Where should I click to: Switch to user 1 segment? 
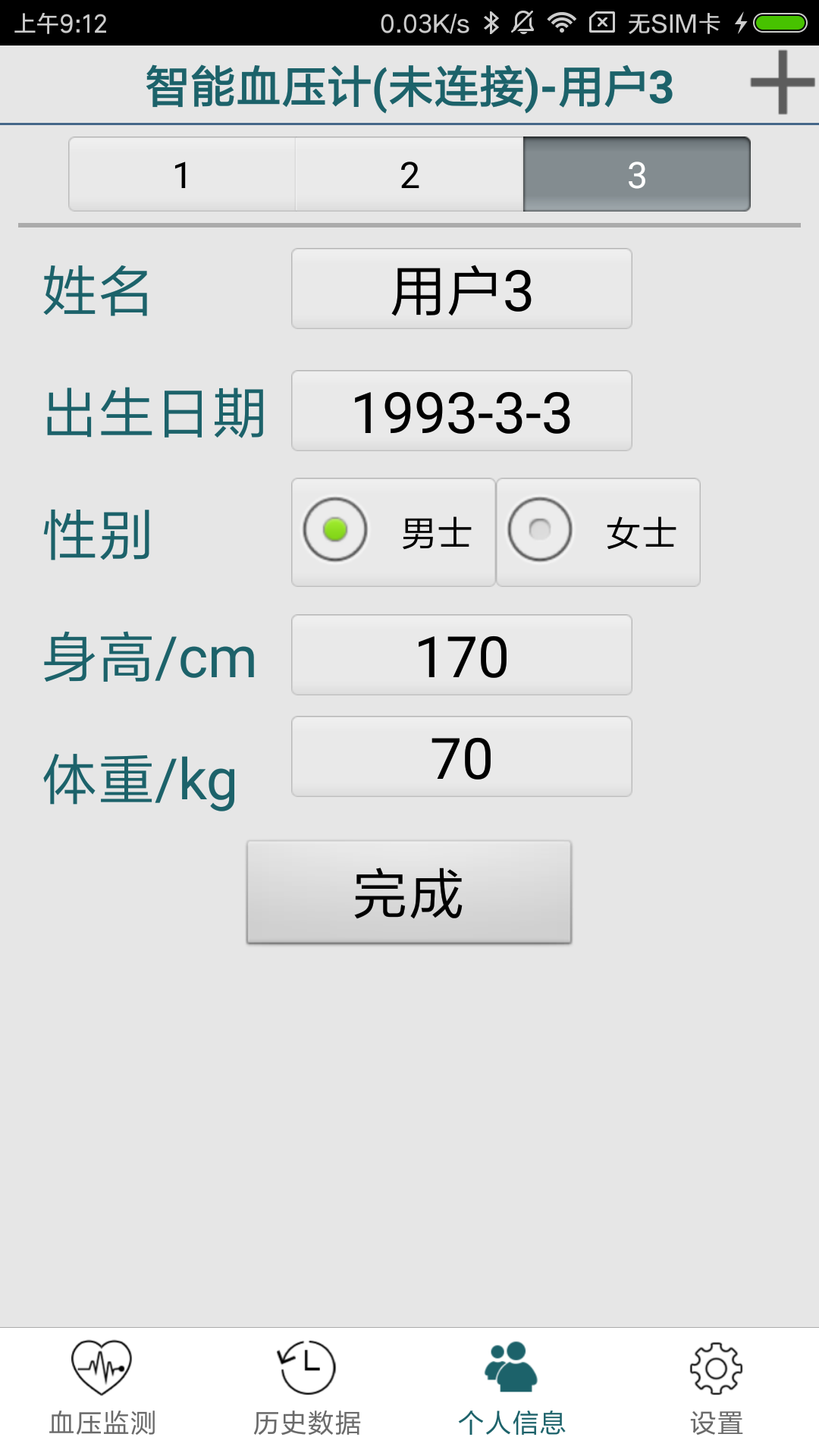pos(182,174)
